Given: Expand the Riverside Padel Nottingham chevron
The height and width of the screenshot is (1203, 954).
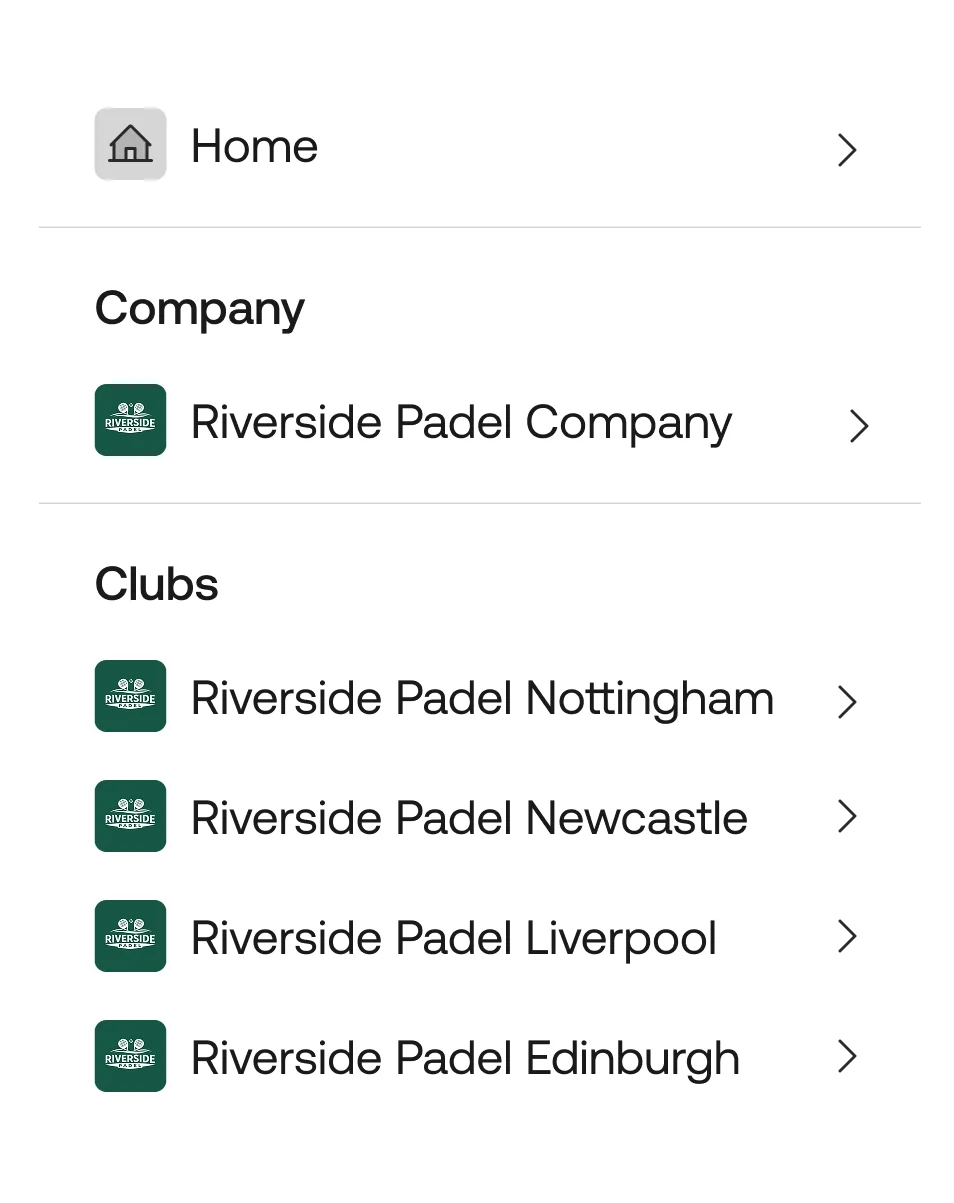Looking at the screenshot, I should coord(847,702).
